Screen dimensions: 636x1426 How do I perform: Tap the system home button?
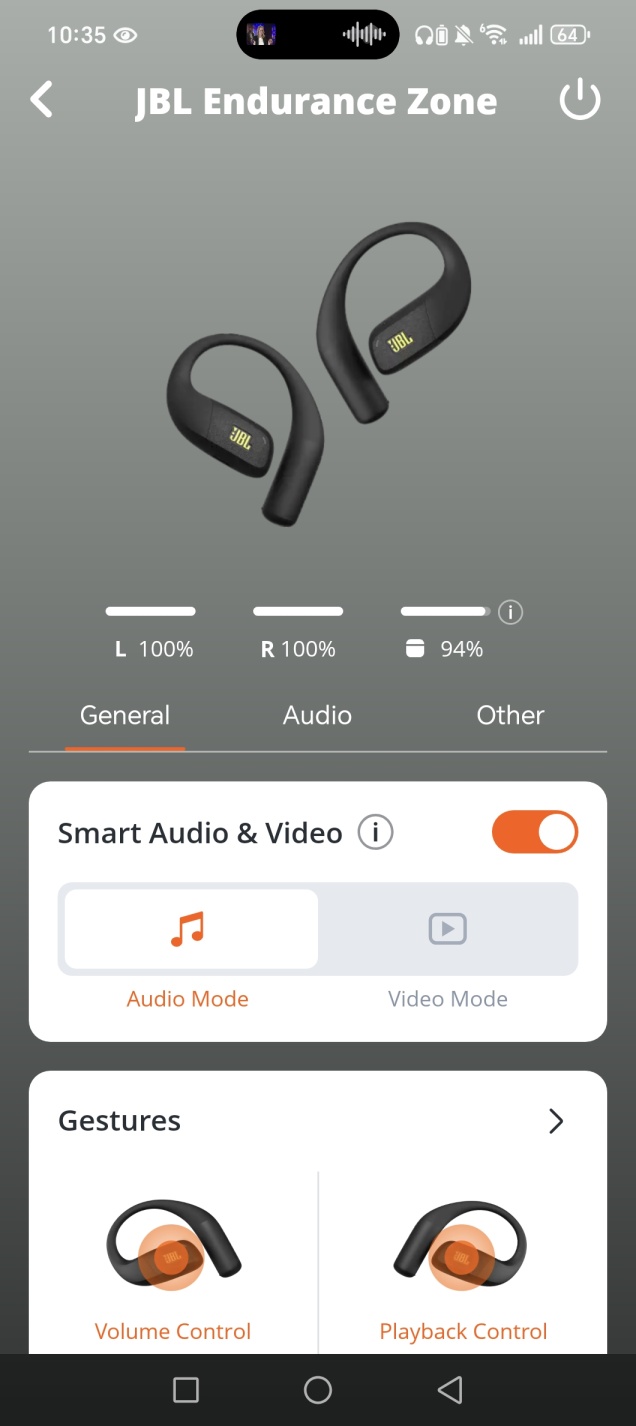[318, 1389]
